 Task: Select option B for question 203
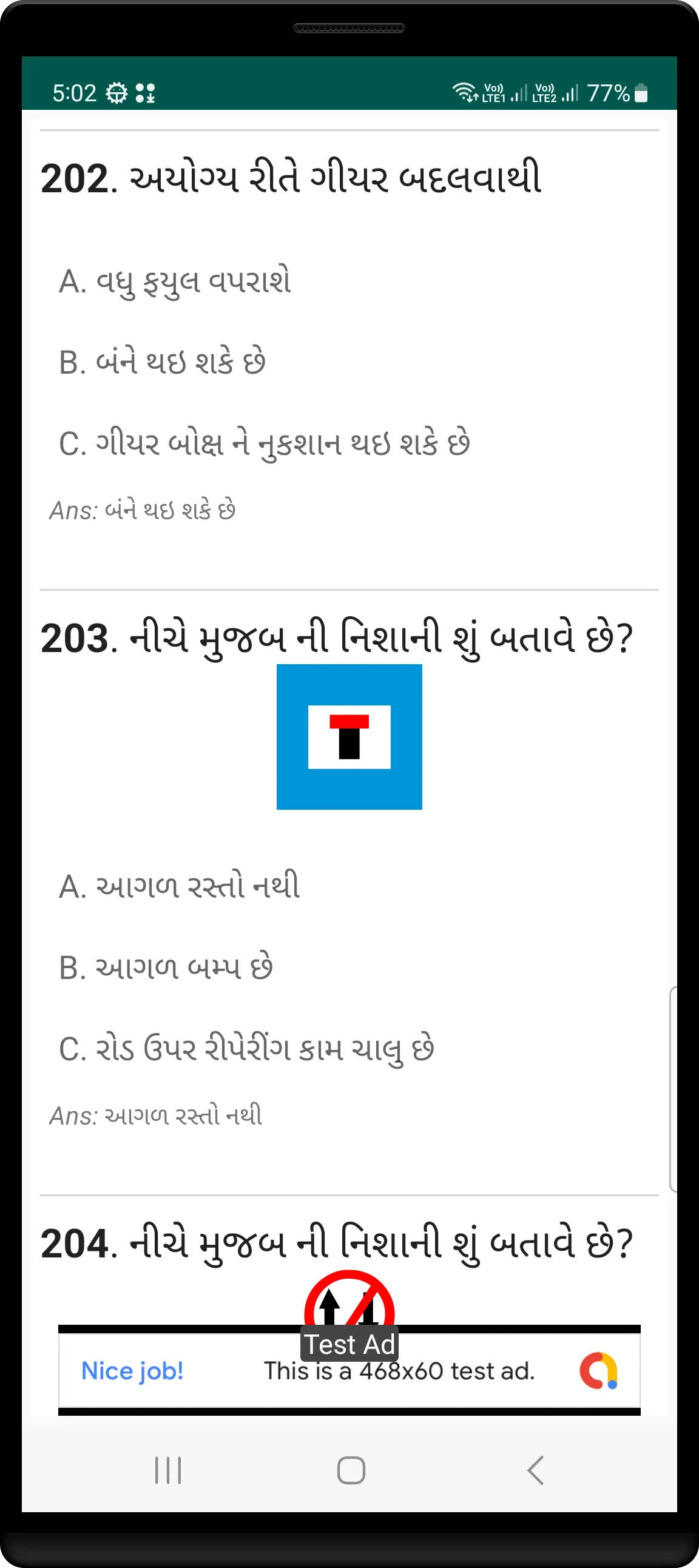tap(167, 968)
